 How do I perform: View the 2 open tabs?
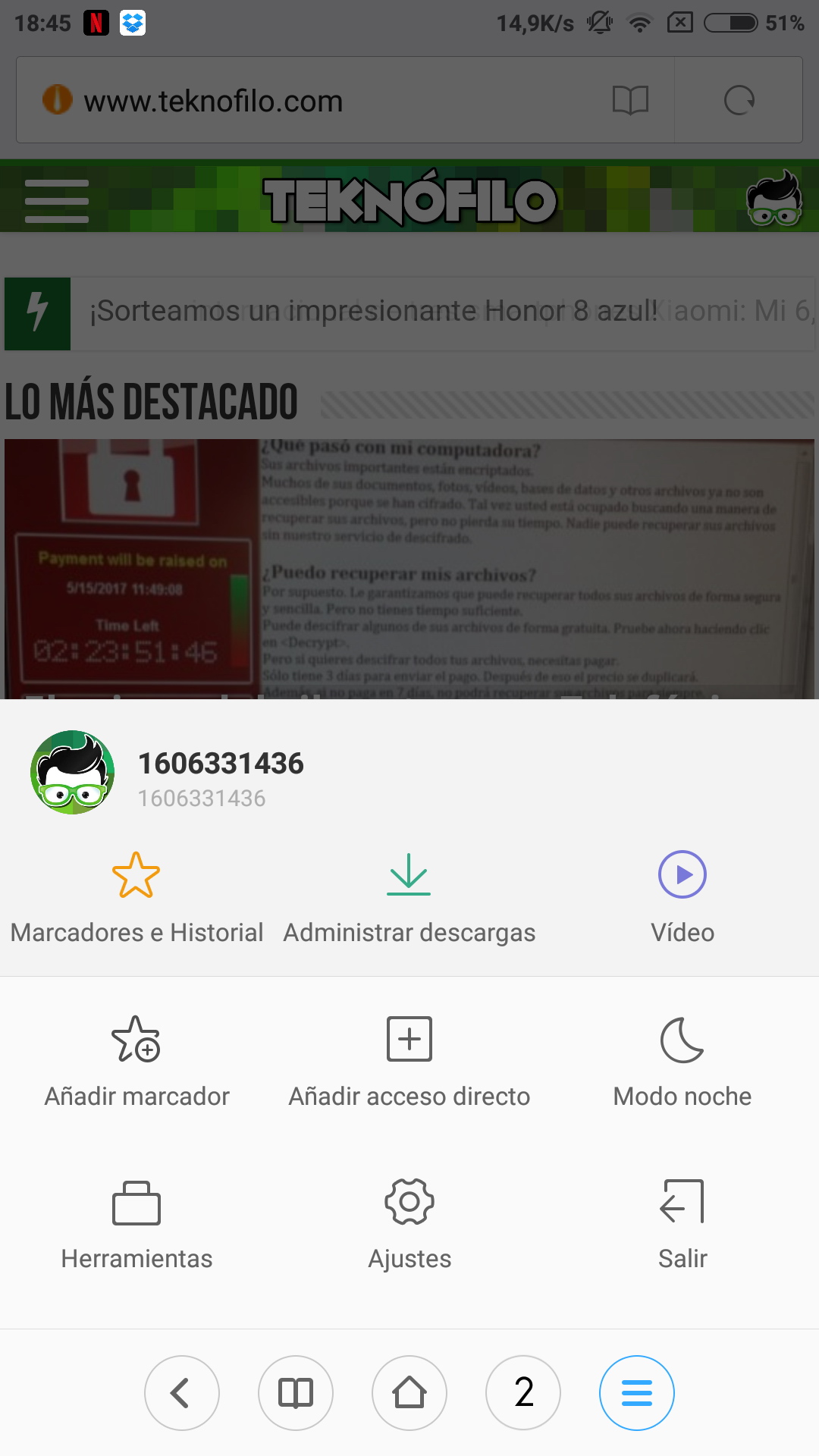(523, 1393)
